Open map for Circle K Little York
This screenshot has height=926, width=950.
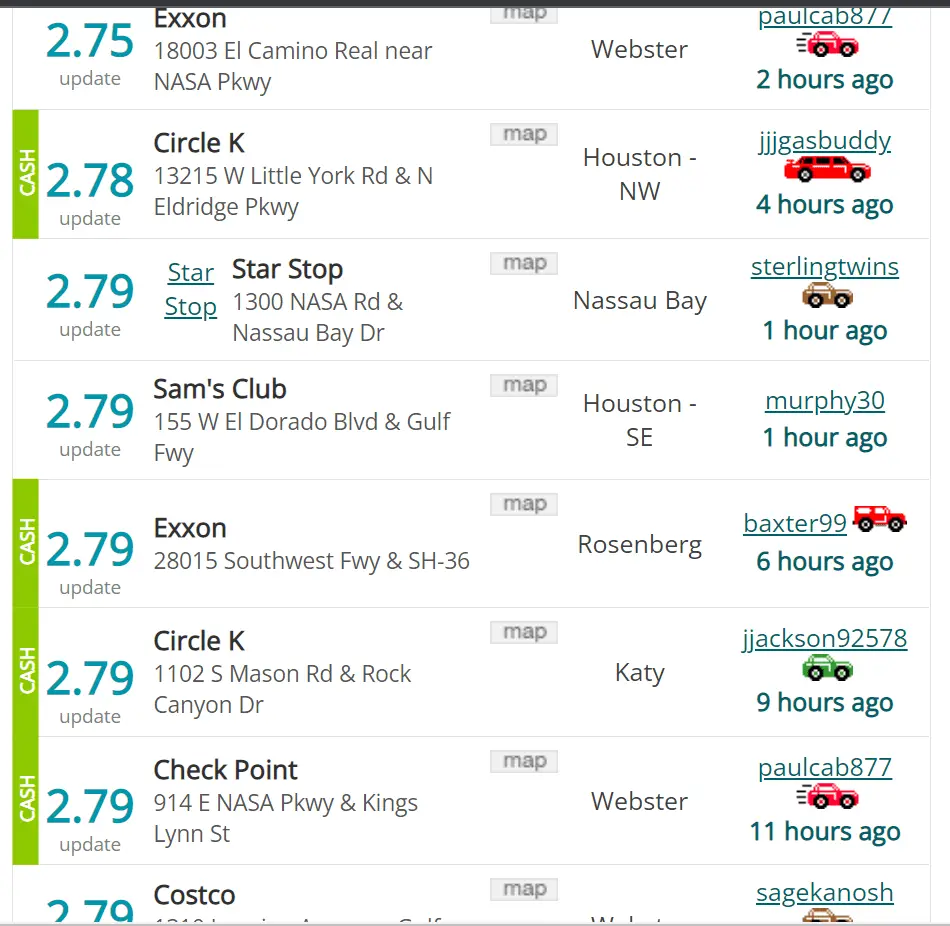point(523,135)
